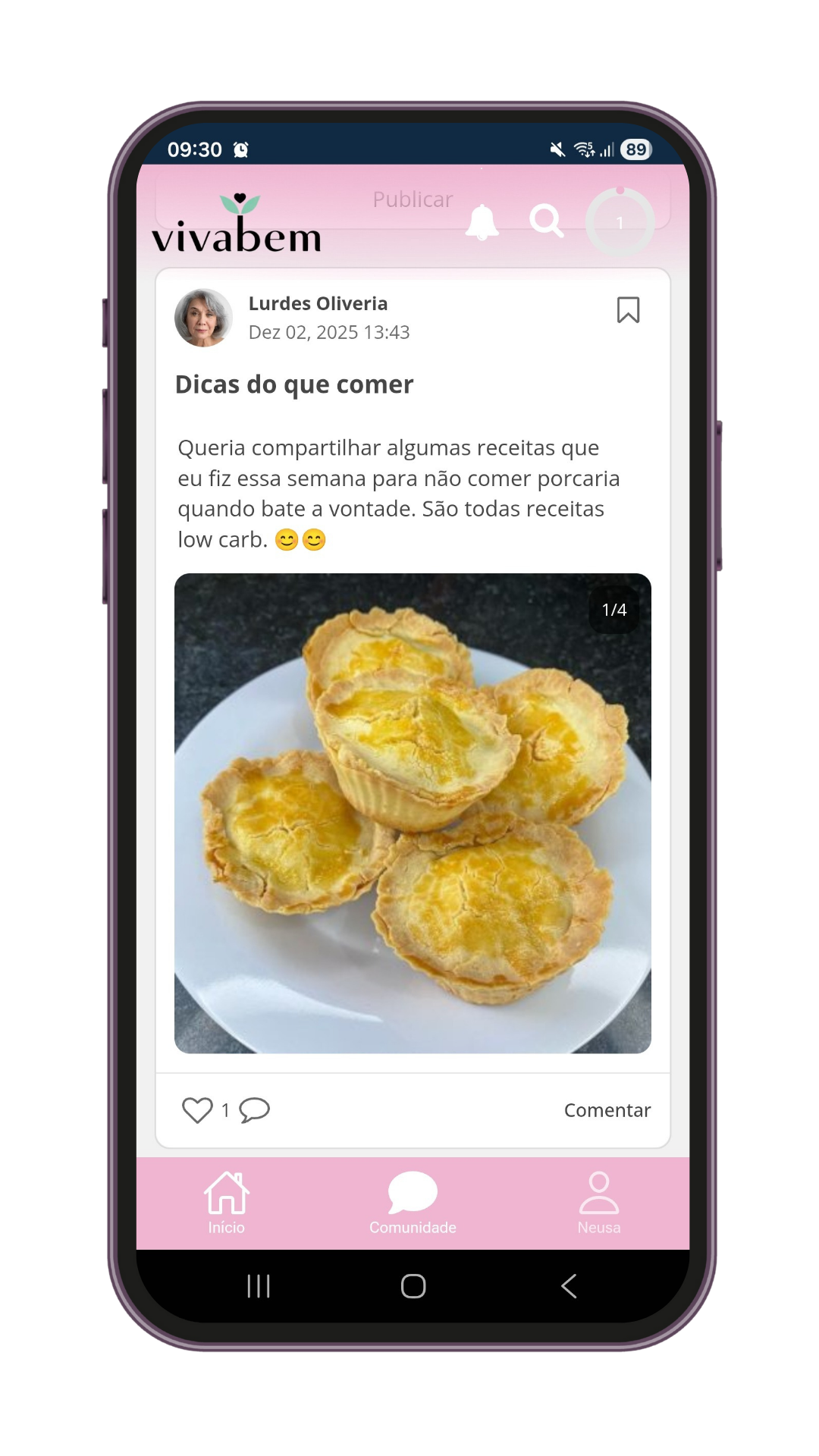Bookmark Lurdes Oliveria's post
This screenshot has height=1456, width=819.
[628, 310]
